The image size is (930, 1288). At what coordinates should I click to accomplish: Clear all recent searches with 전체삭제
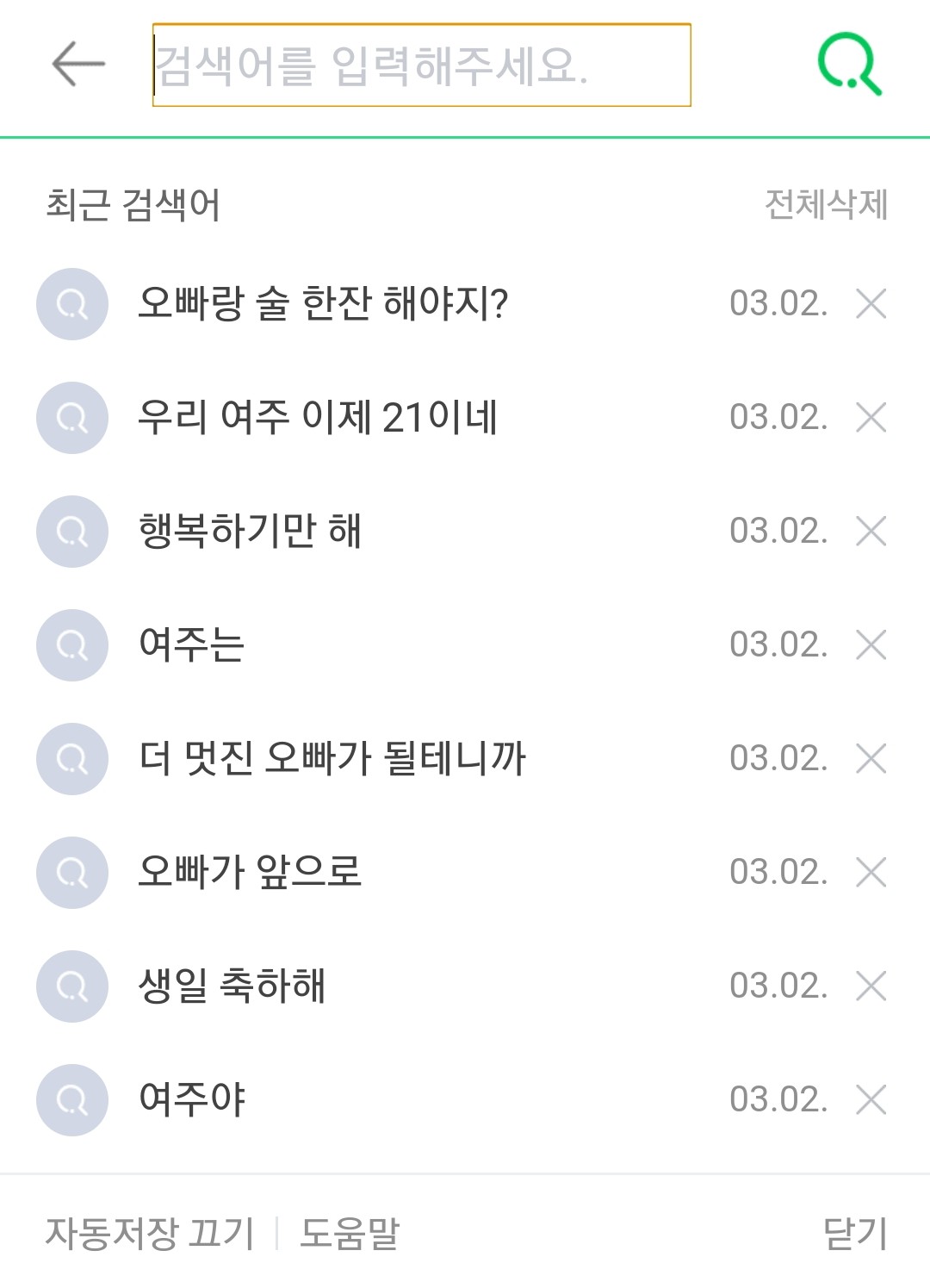pos(826,205)
